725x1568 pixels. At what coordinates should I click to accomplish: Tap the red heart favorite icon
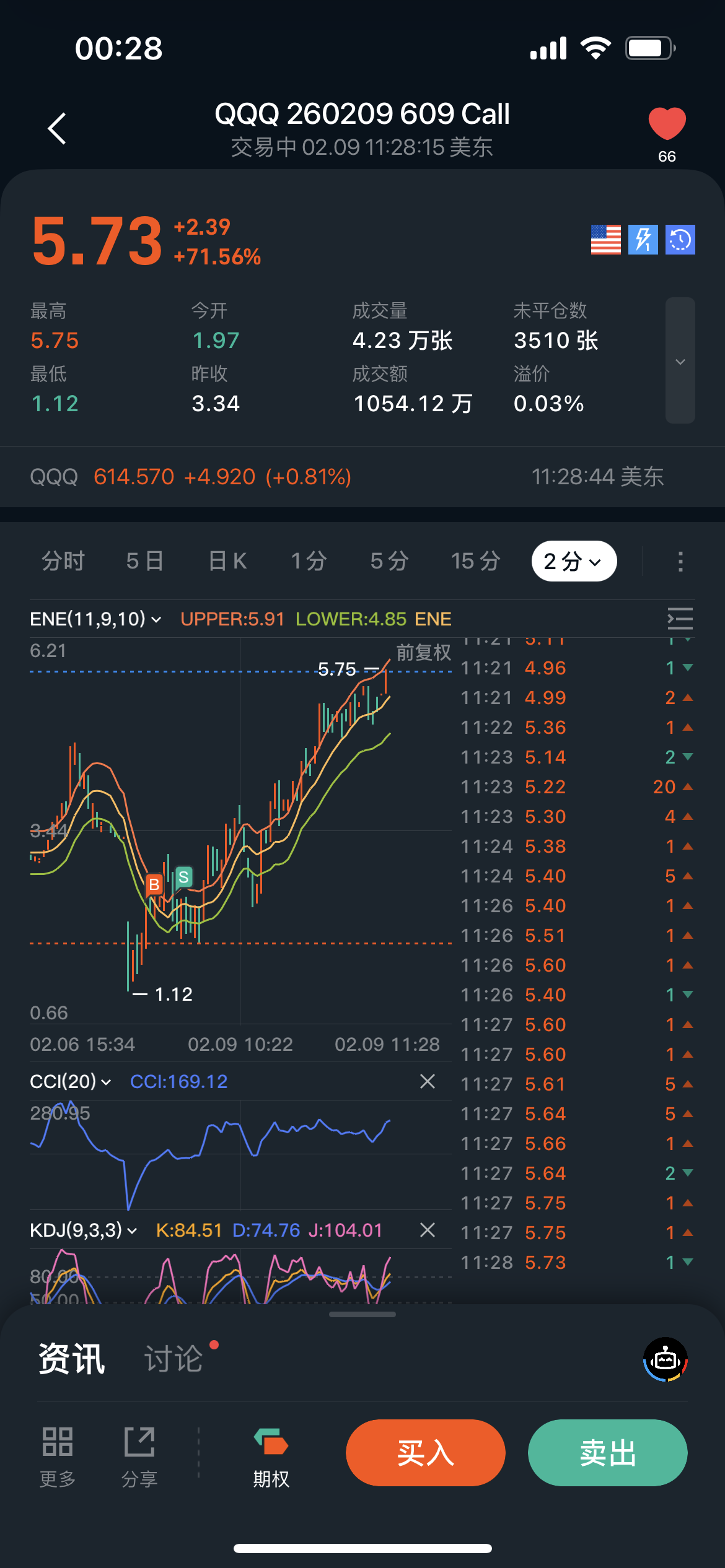coord(667,123)
